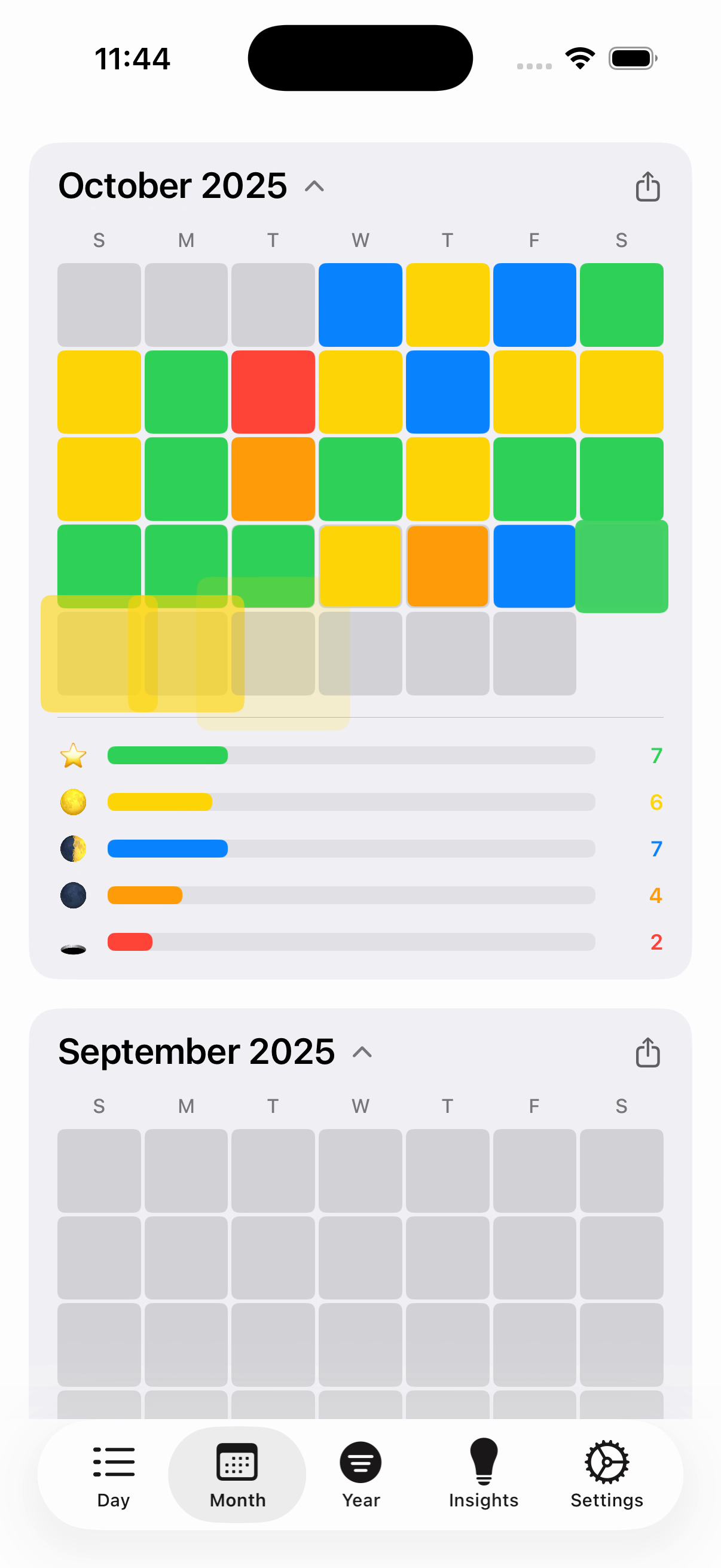This screenshot has height=1568, width=721.
Task: Open the Year tab
Action: click(x=361, y=1474)
